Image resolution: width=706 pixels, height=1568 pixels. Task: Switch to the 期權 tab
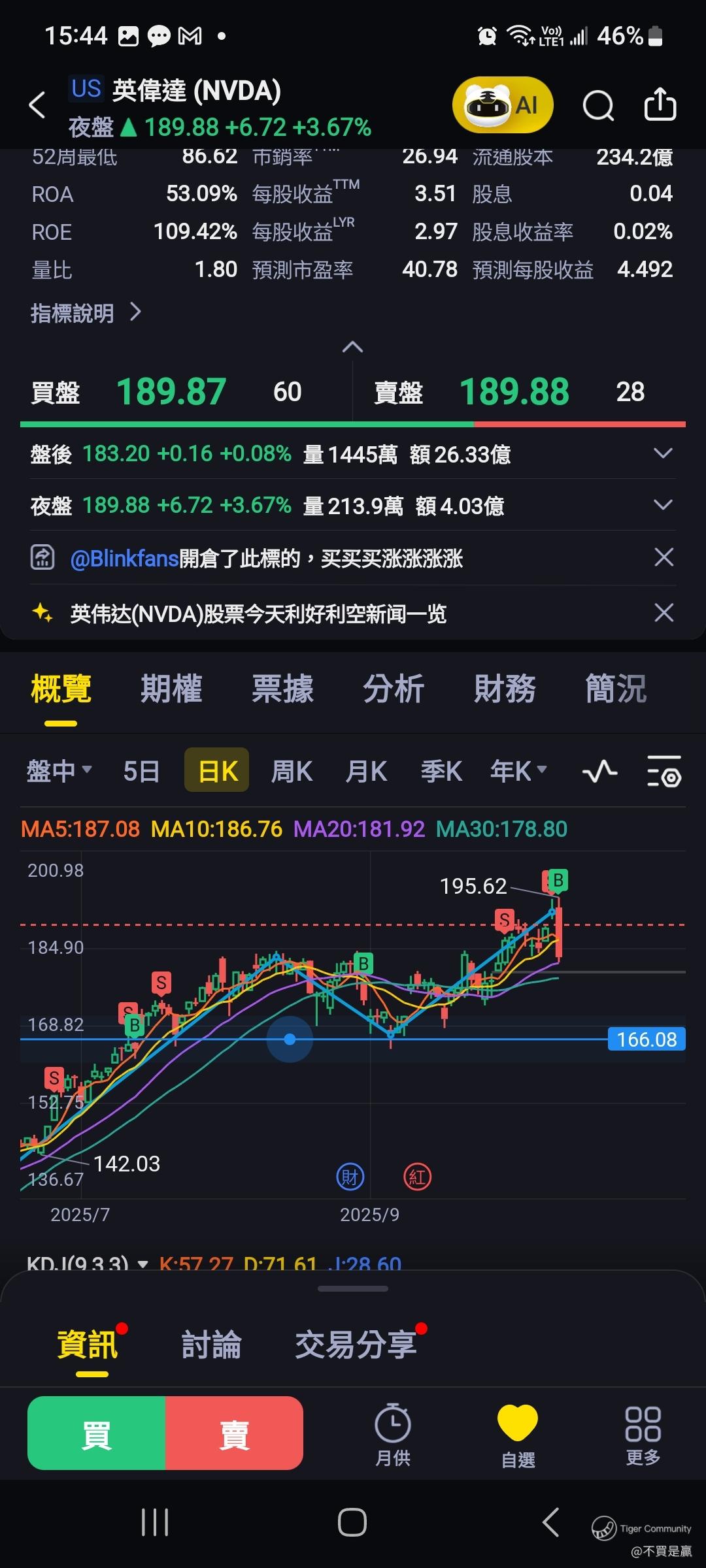click(171, 689)
